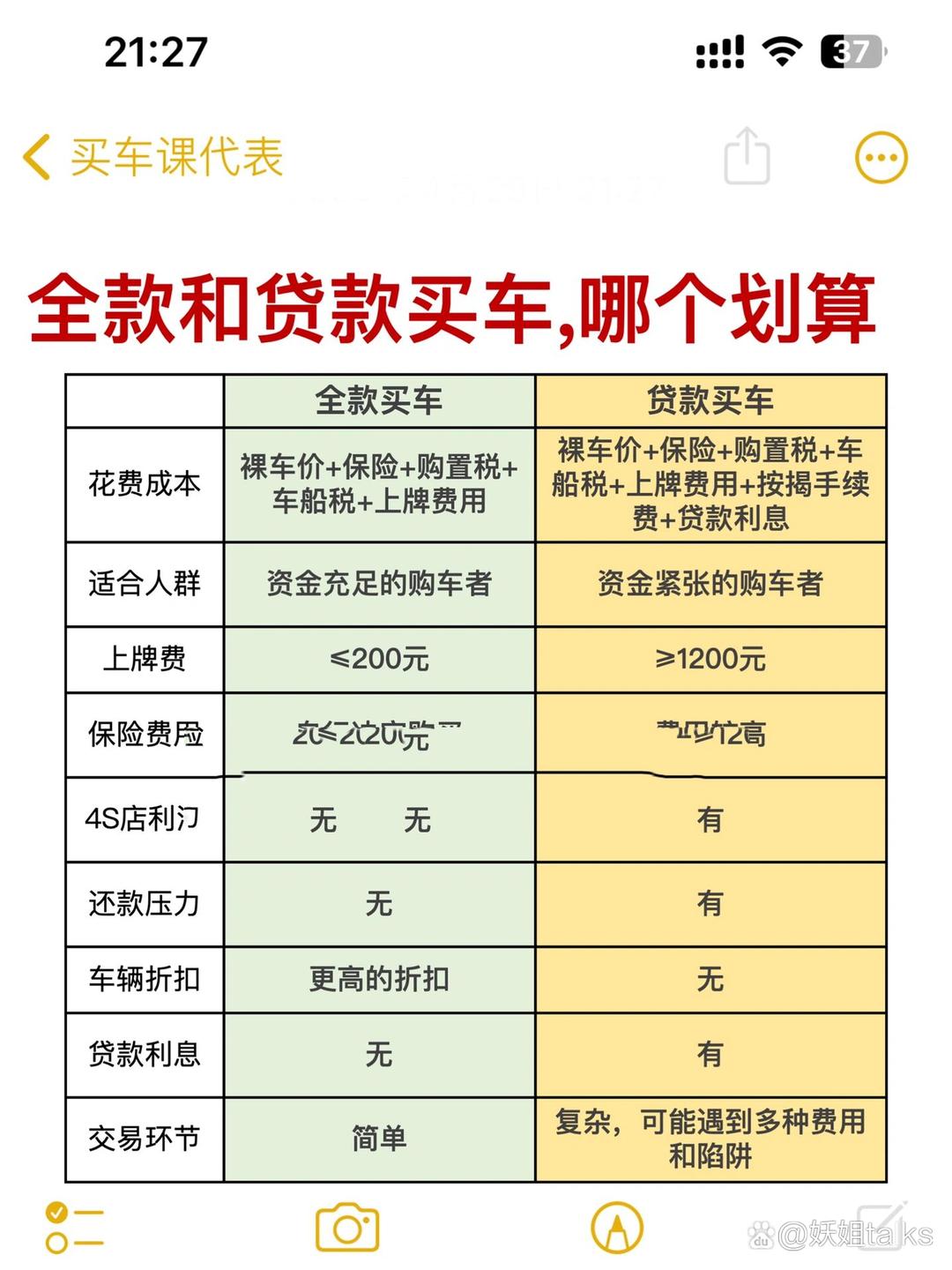Tap the unchecked circle on the checklist icon
Image resolution: width=952 pixels, height=1270 pixels.
pyautogui.click(x=58, y=1240)
